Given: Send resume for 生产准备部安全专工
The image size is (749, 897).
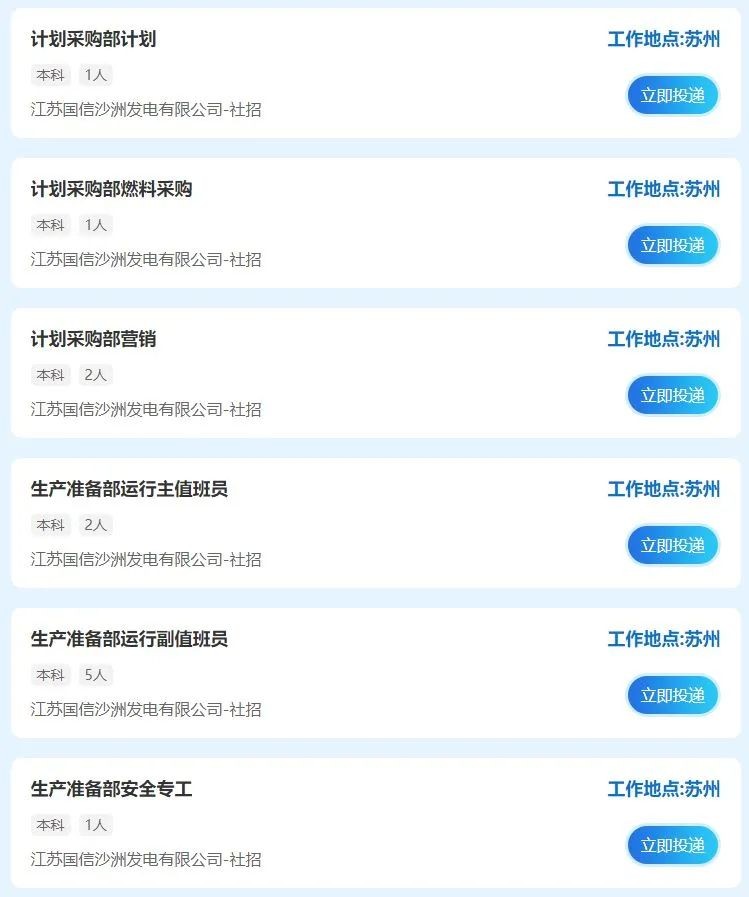Looking at the screenshot, I should pyautogui.click(x=672, y=845).
